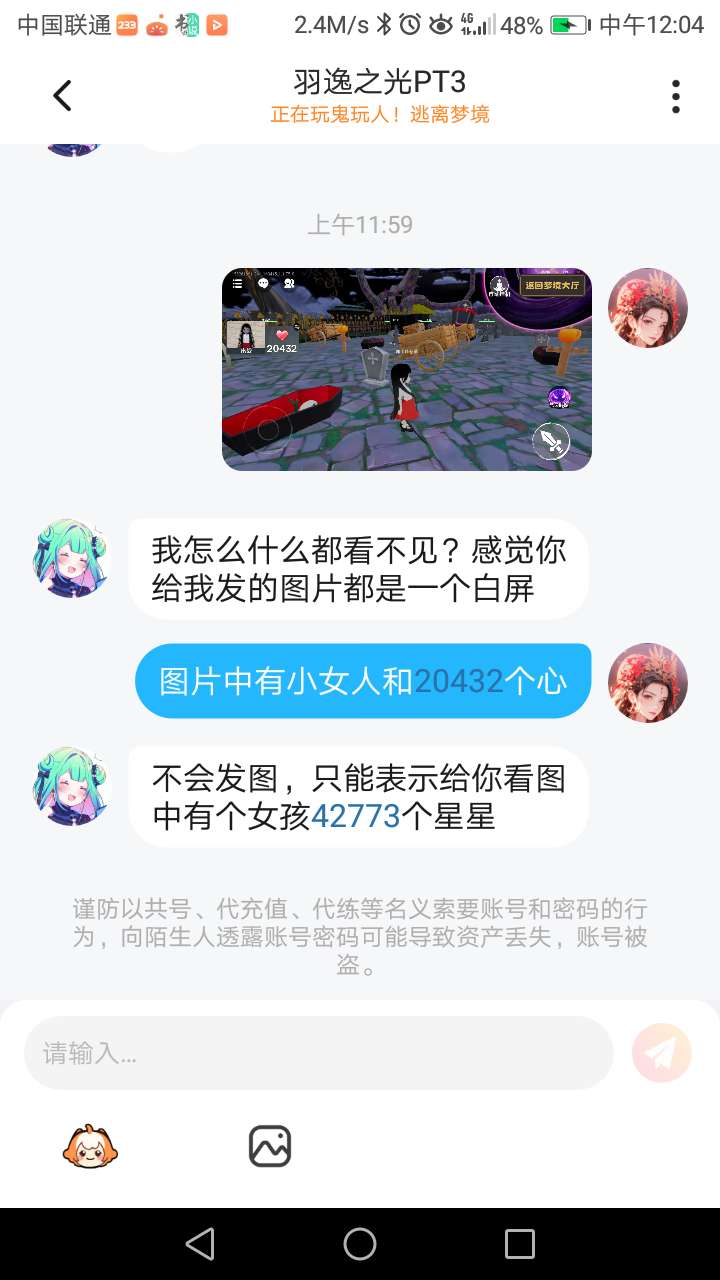Viewport: 720px width, 1280px height.
Task: Open the game screenshot sent in chat
Action: point(406,369)
